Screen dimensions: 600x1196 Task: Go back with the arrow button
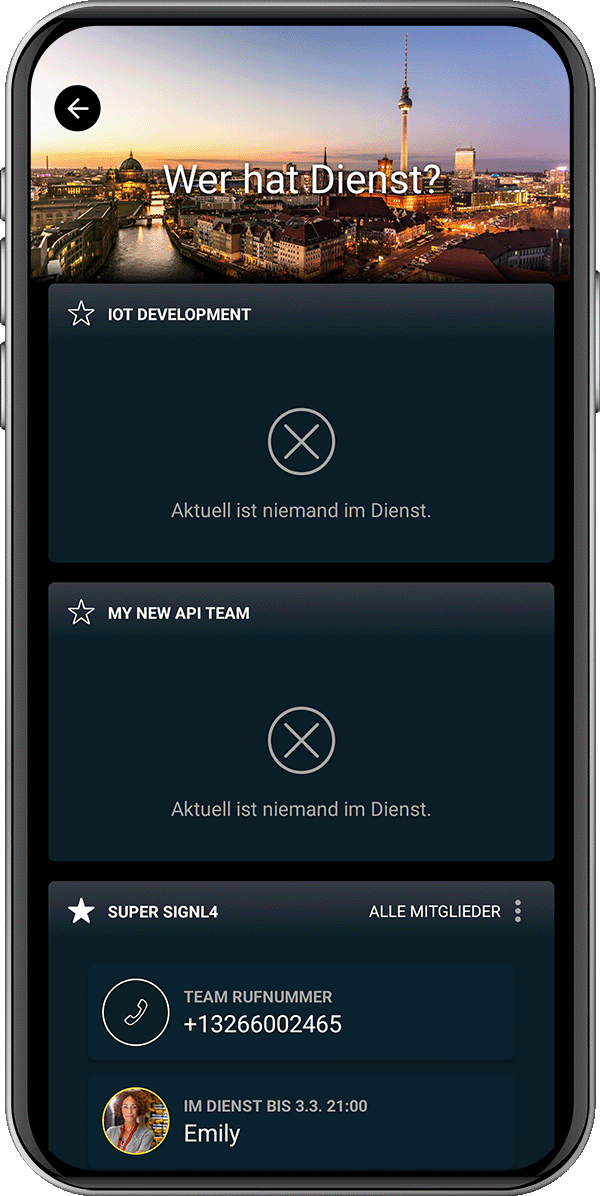click(x=78, y=108)
